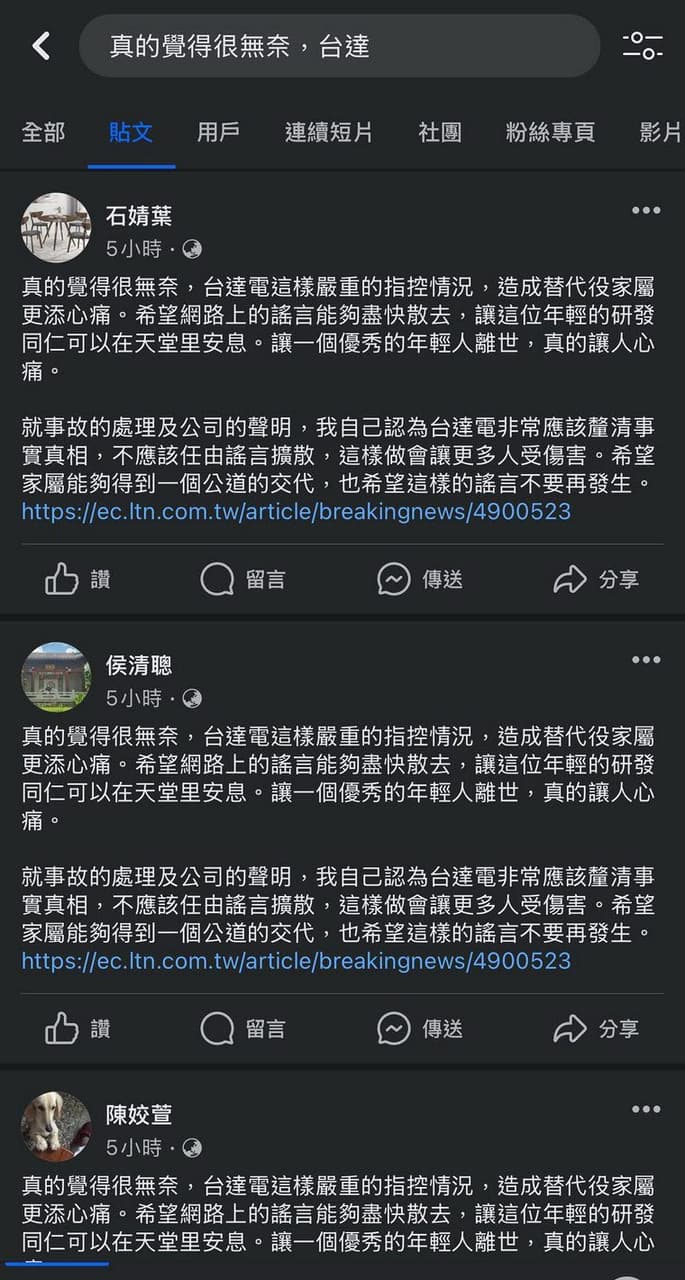
Task: Open the ltn.com.tw link in 石婧葉's post
Action: (x=296, y=511)
